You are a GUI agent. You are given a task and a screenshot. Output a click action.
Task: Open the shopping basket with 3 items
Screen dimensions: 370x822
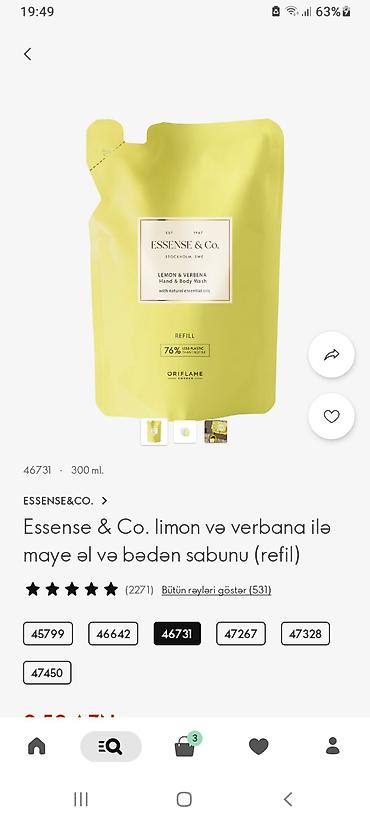pyautogui.click(x=186, y=745)
